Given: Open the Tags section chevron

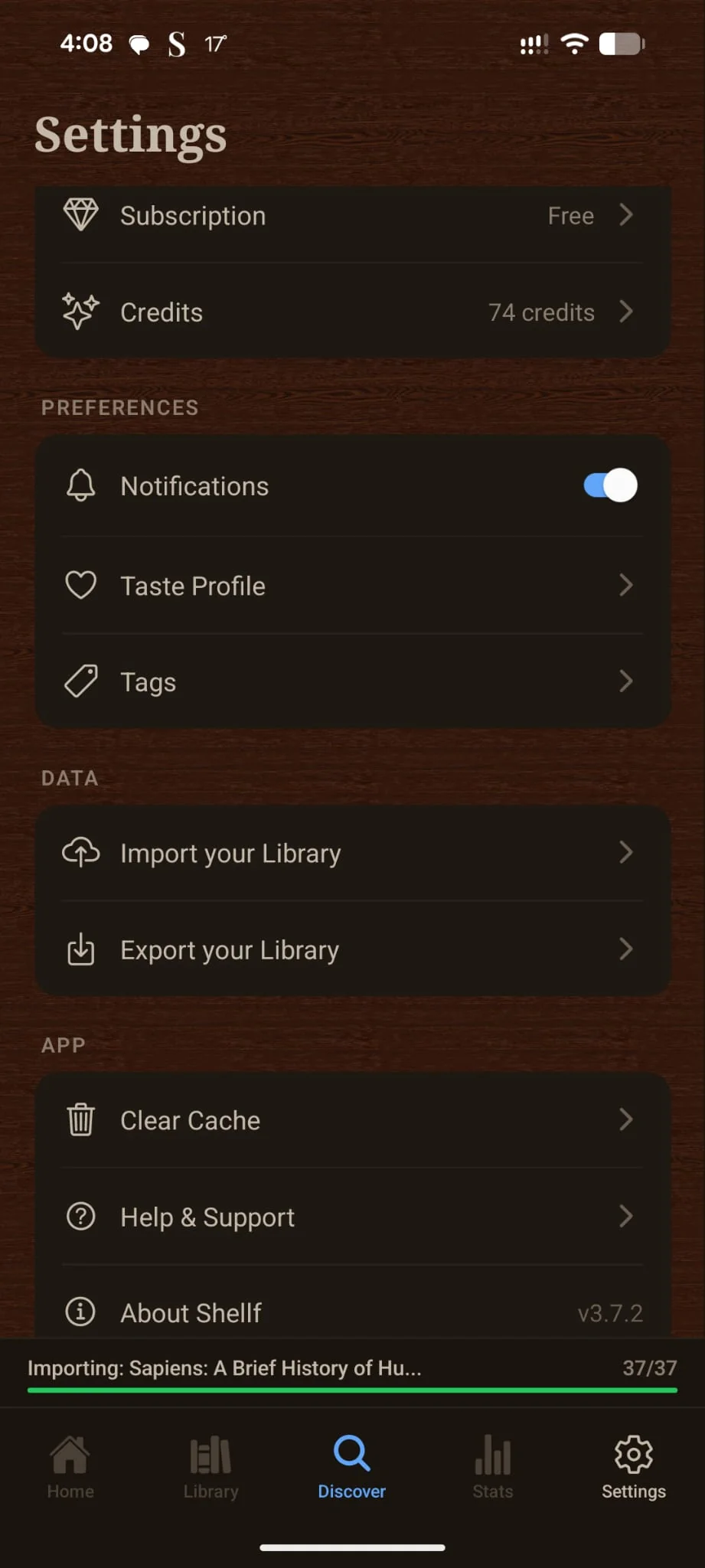Looking at the screenshot, I should point(626,681).
